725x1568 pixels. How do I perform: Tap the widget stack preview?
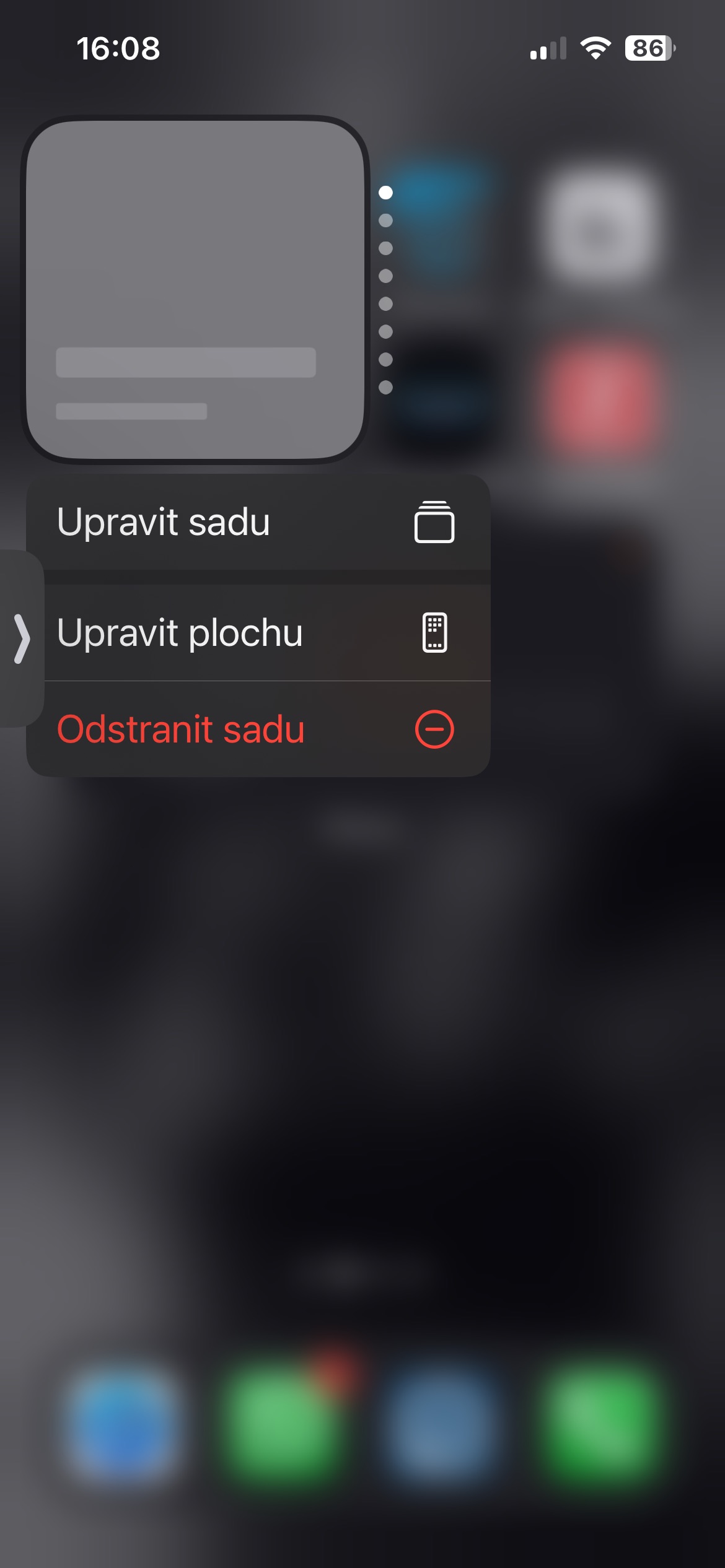195,289
